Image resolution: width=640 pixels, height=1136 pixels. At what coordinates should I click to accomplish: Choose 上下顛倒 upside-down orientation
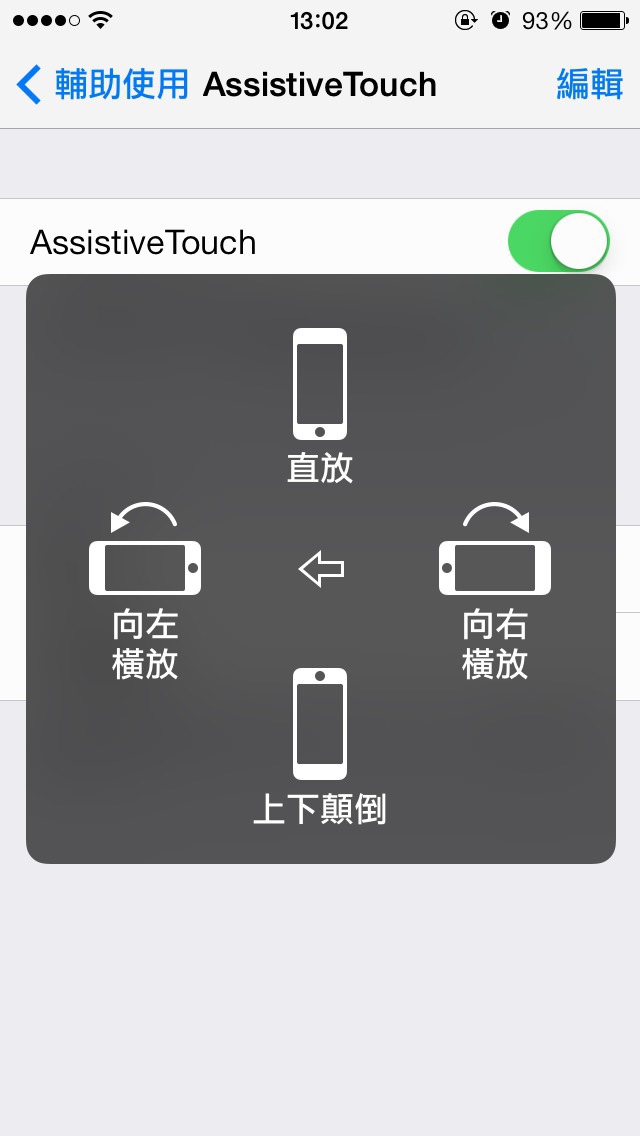coord(320,747)
